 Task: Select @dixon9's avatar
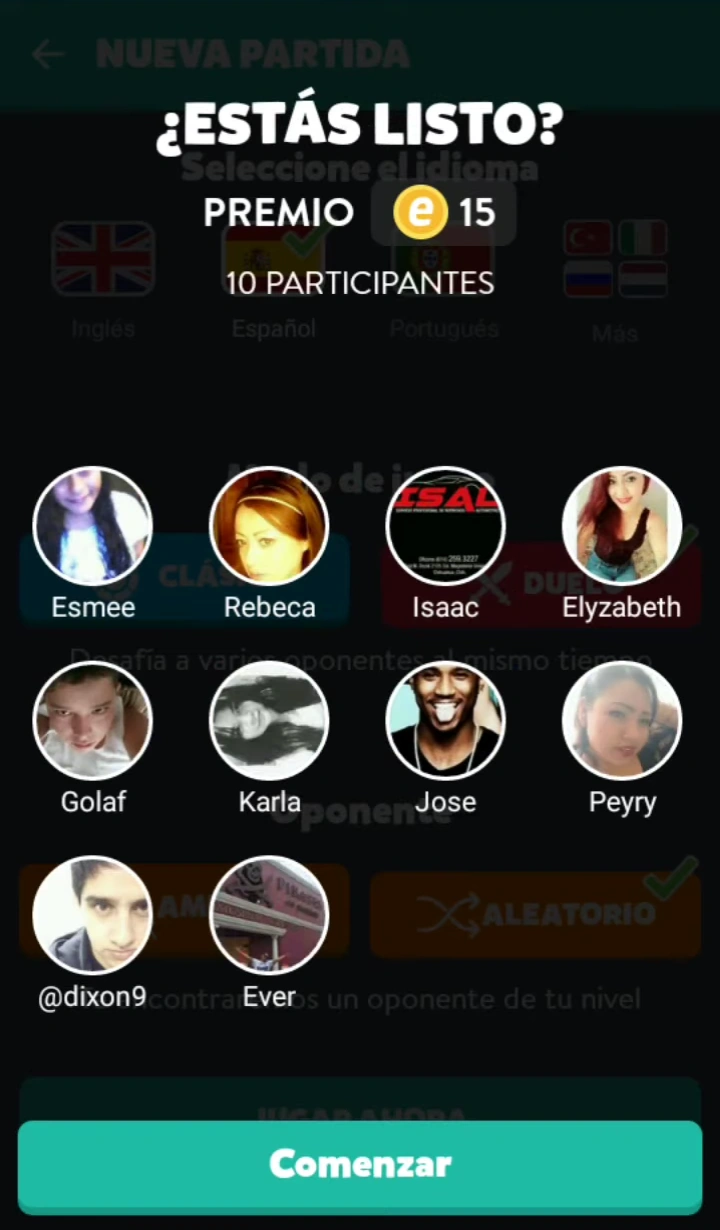(x=92, y=913)
